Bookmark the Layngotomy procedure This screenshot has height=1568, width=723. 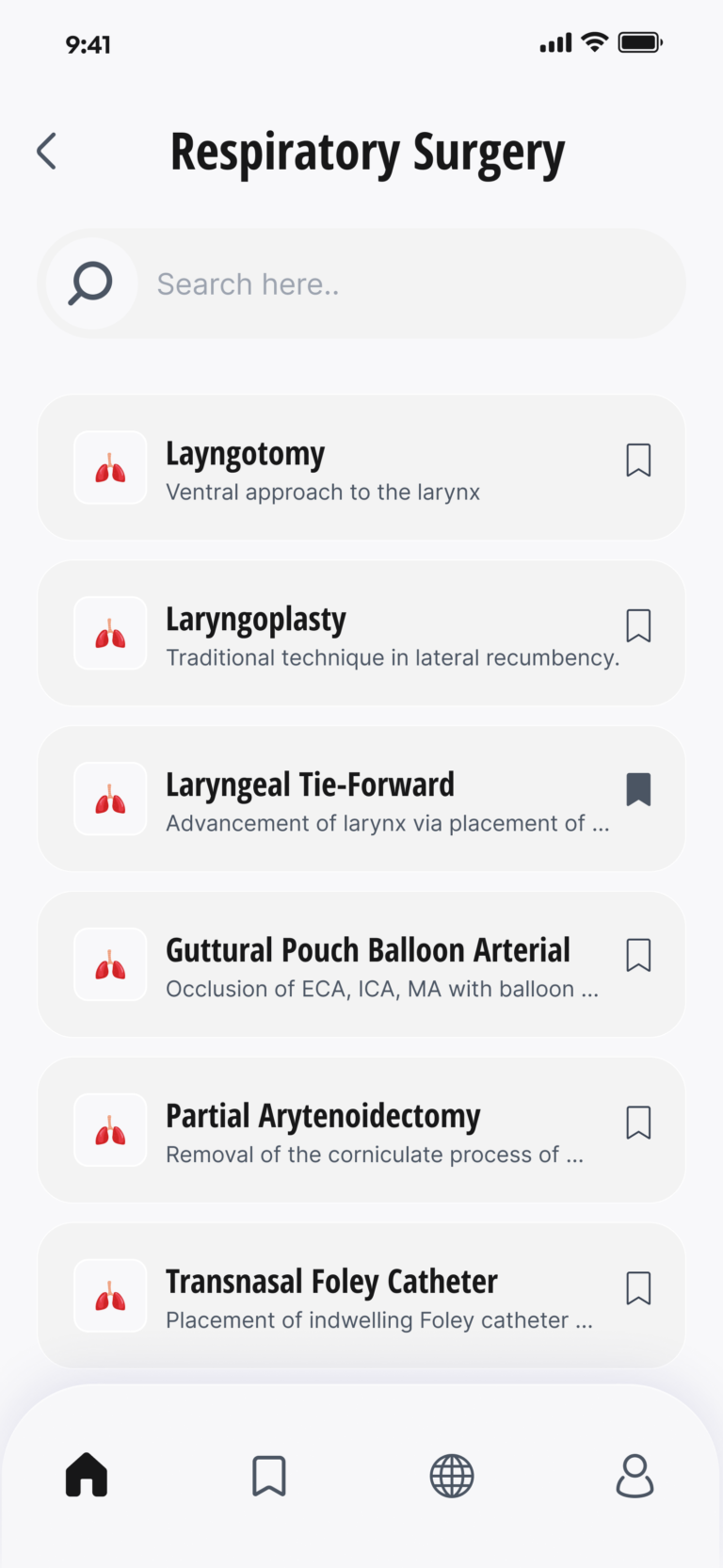tap(637, 461)
